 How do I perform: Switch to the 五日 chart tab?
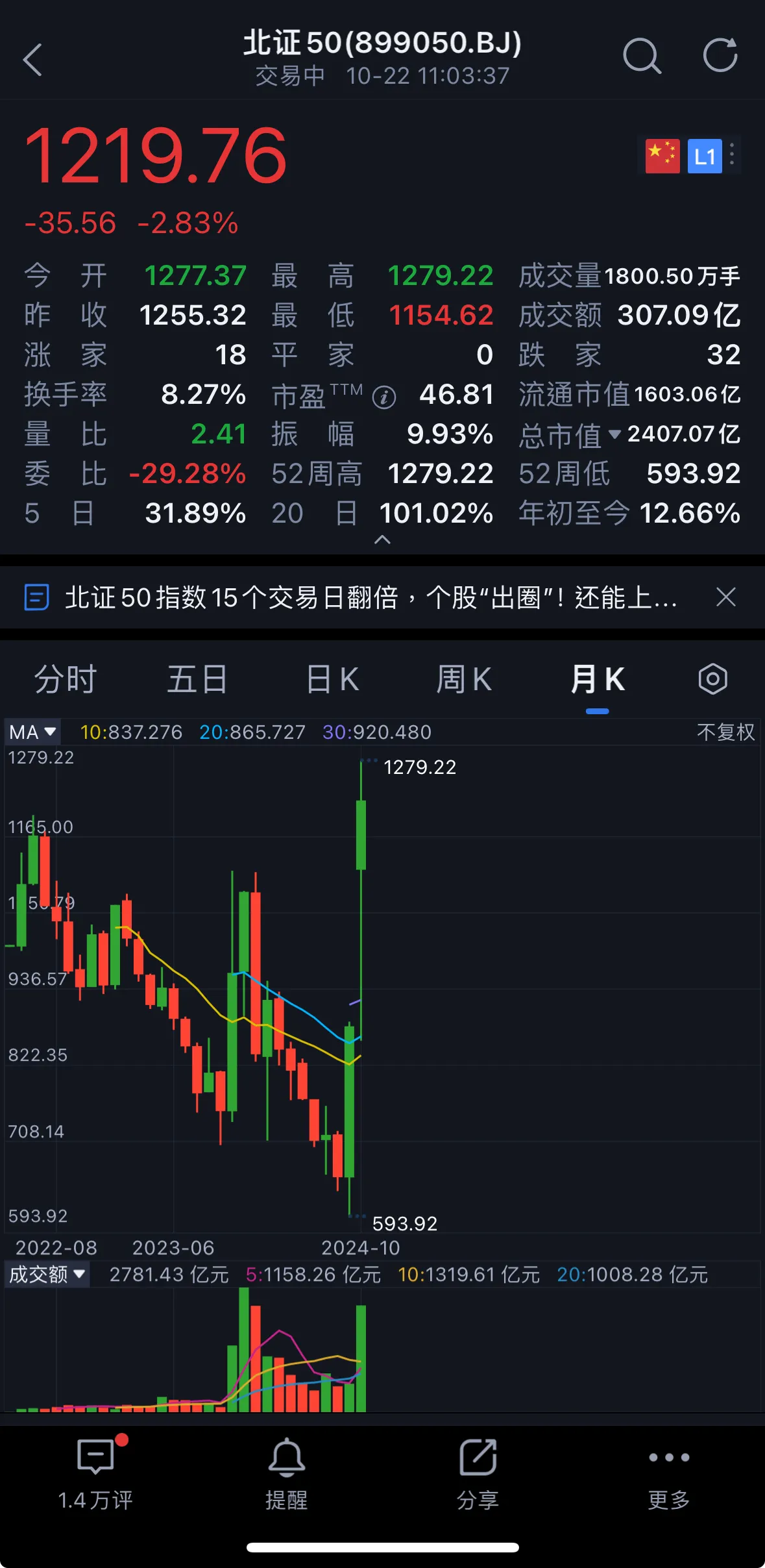[x=197, y=680]
